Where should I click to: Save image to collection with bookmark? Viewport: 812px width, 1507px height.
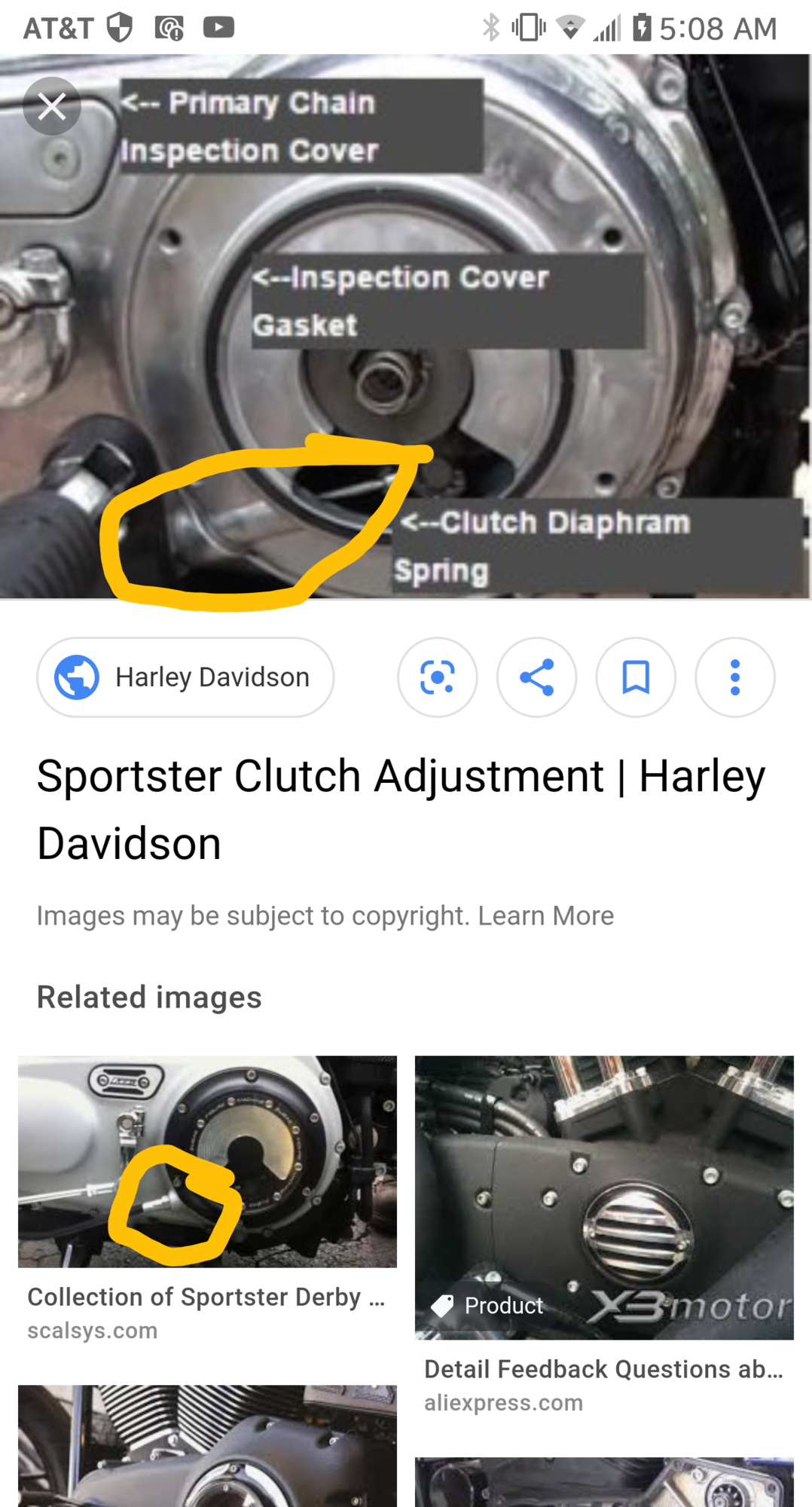pos(636,677)
